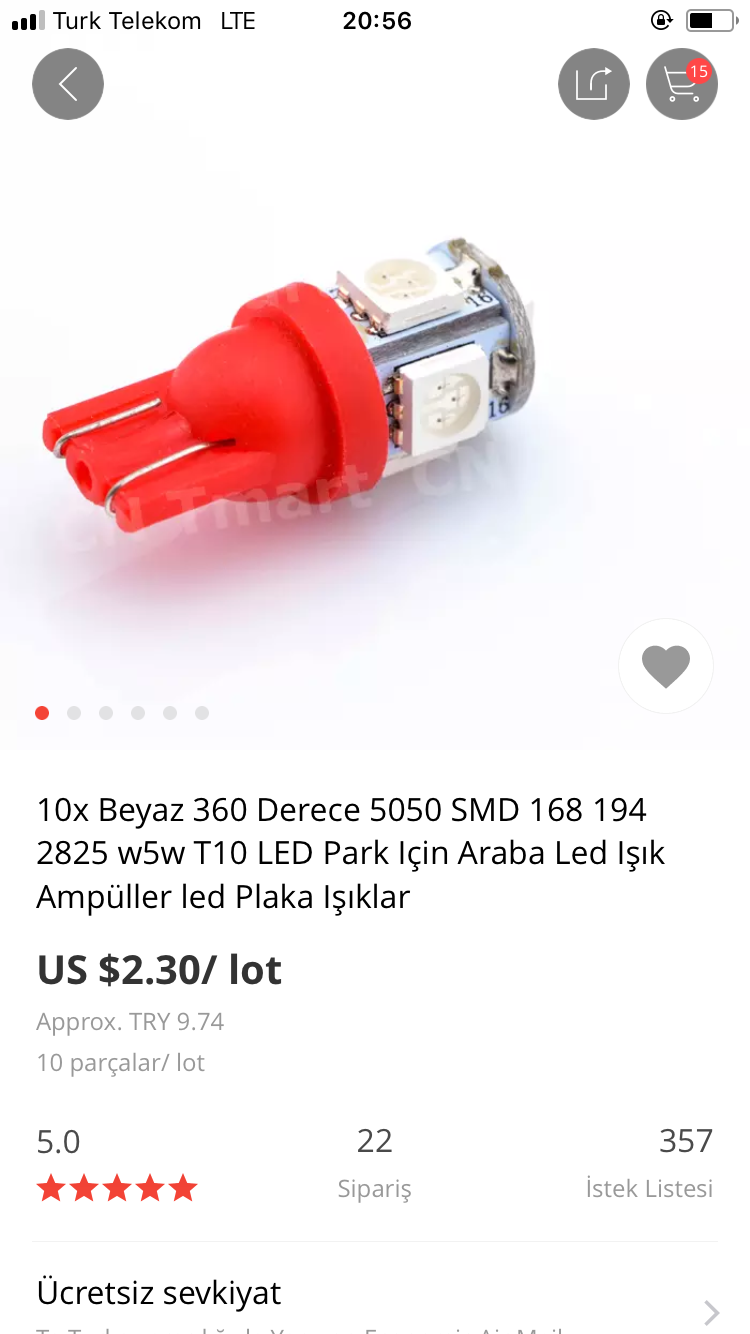The height and width of the screenshot is (1334, 750).
Task: Share this LED bulb product
Action: tap(593, 84)
